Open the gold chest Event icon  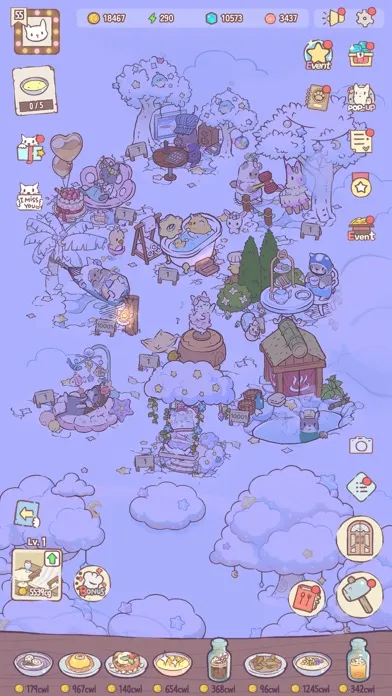pyautogui.click(x=361, y=229)
